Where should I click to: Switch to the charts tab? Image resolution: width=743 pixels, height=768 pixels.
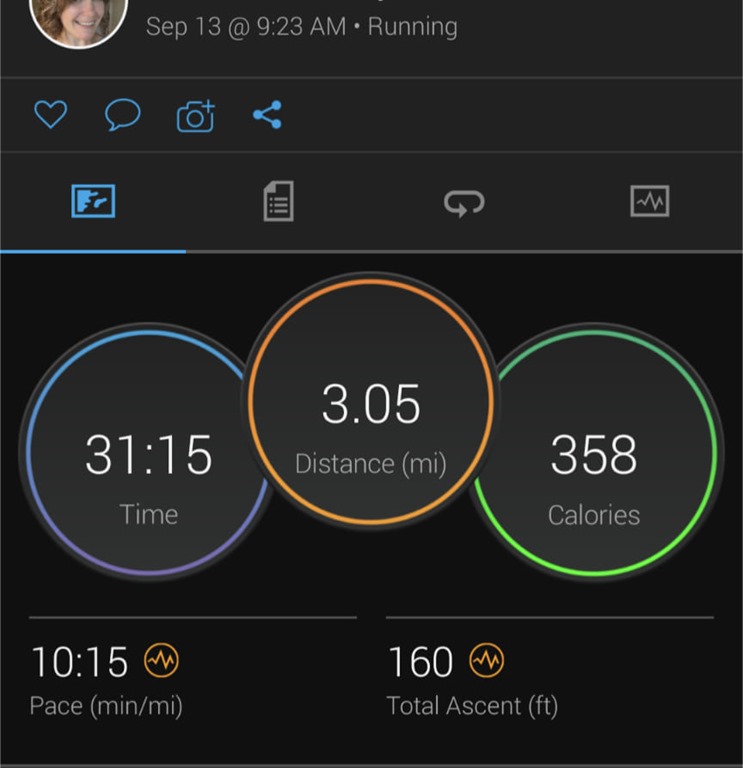click(x=649, y=202)
